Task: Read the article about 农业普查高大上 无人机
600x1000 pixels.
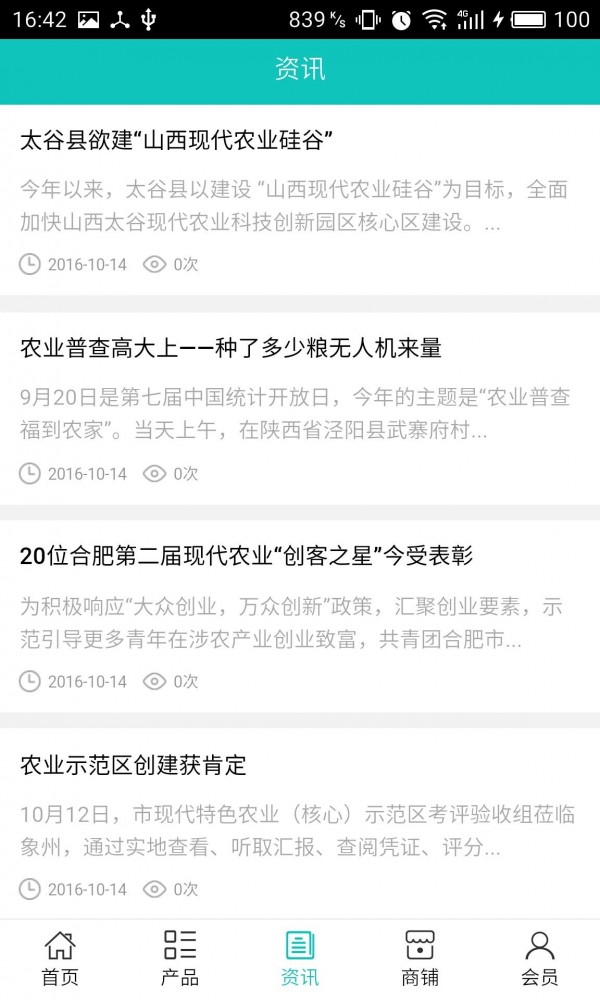Action: [231, 348]
